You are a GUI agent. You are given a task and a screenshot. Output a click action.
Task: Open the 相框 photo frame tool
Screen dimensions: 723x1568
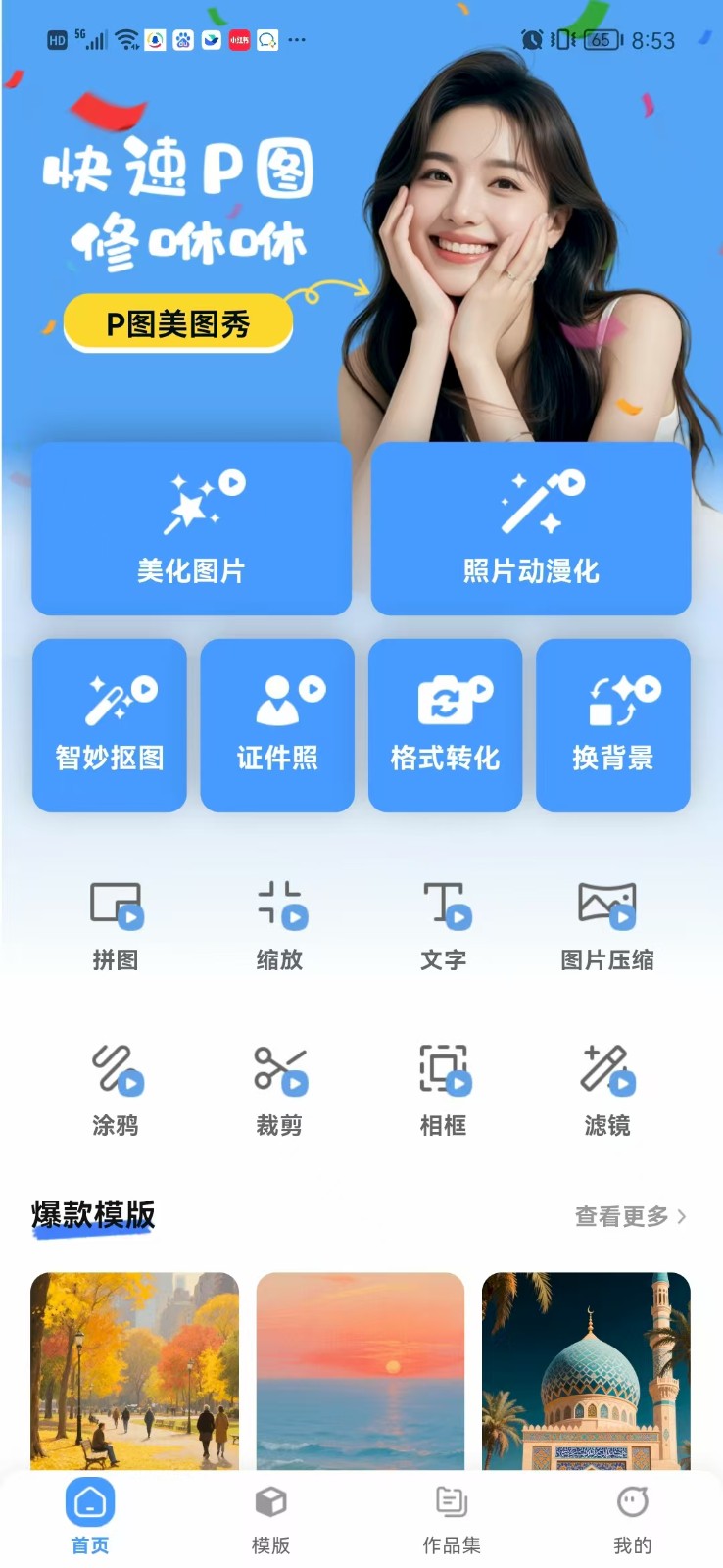442,1088
